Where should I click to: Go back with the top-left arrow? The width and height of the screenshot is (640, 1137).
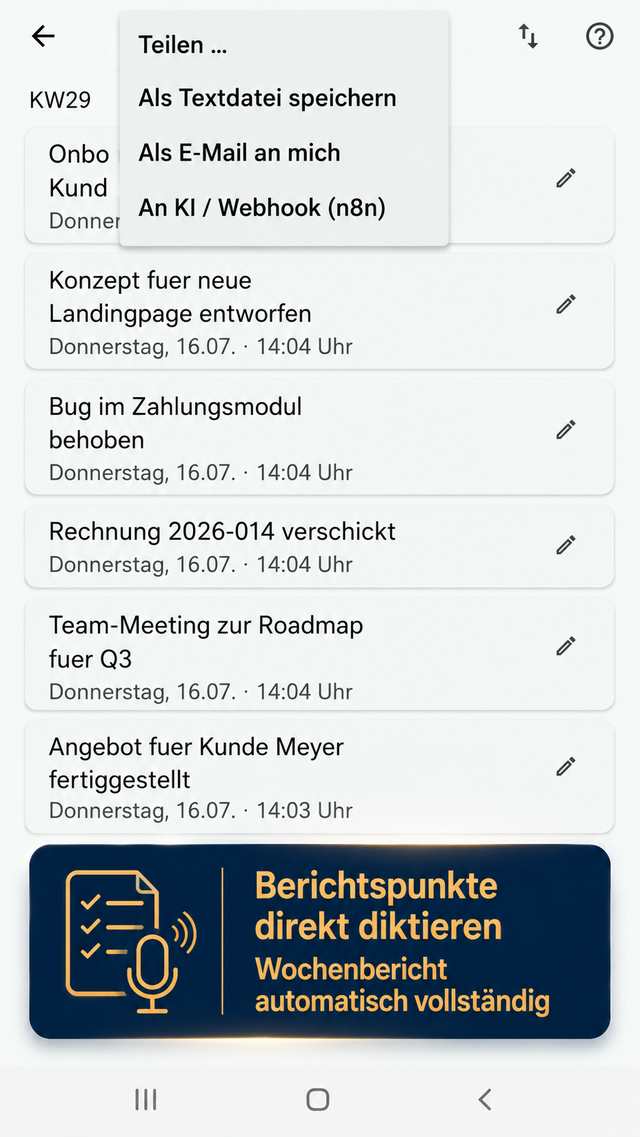(x=43, y=36)
